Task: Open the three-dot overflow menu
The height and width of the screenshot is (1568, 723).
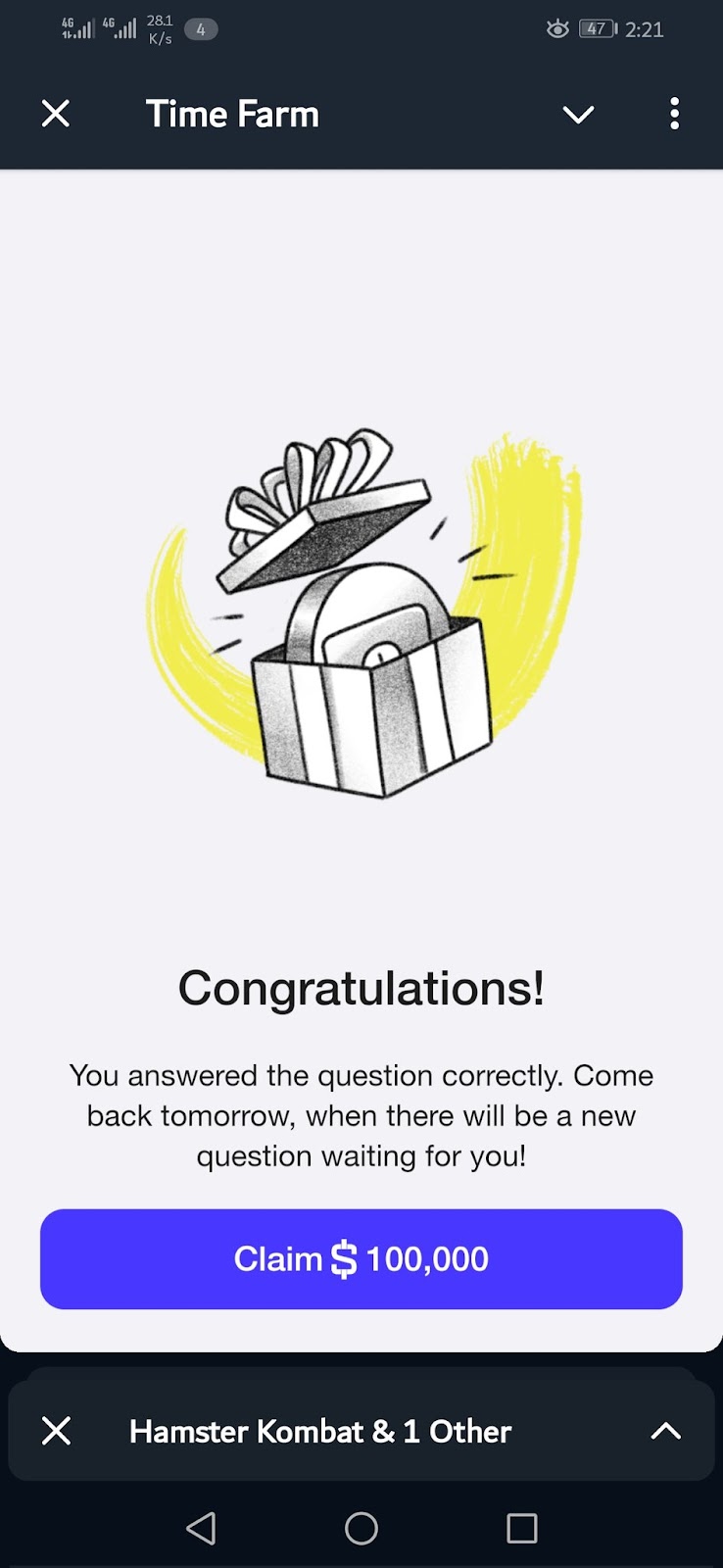Action: (674, 115)
